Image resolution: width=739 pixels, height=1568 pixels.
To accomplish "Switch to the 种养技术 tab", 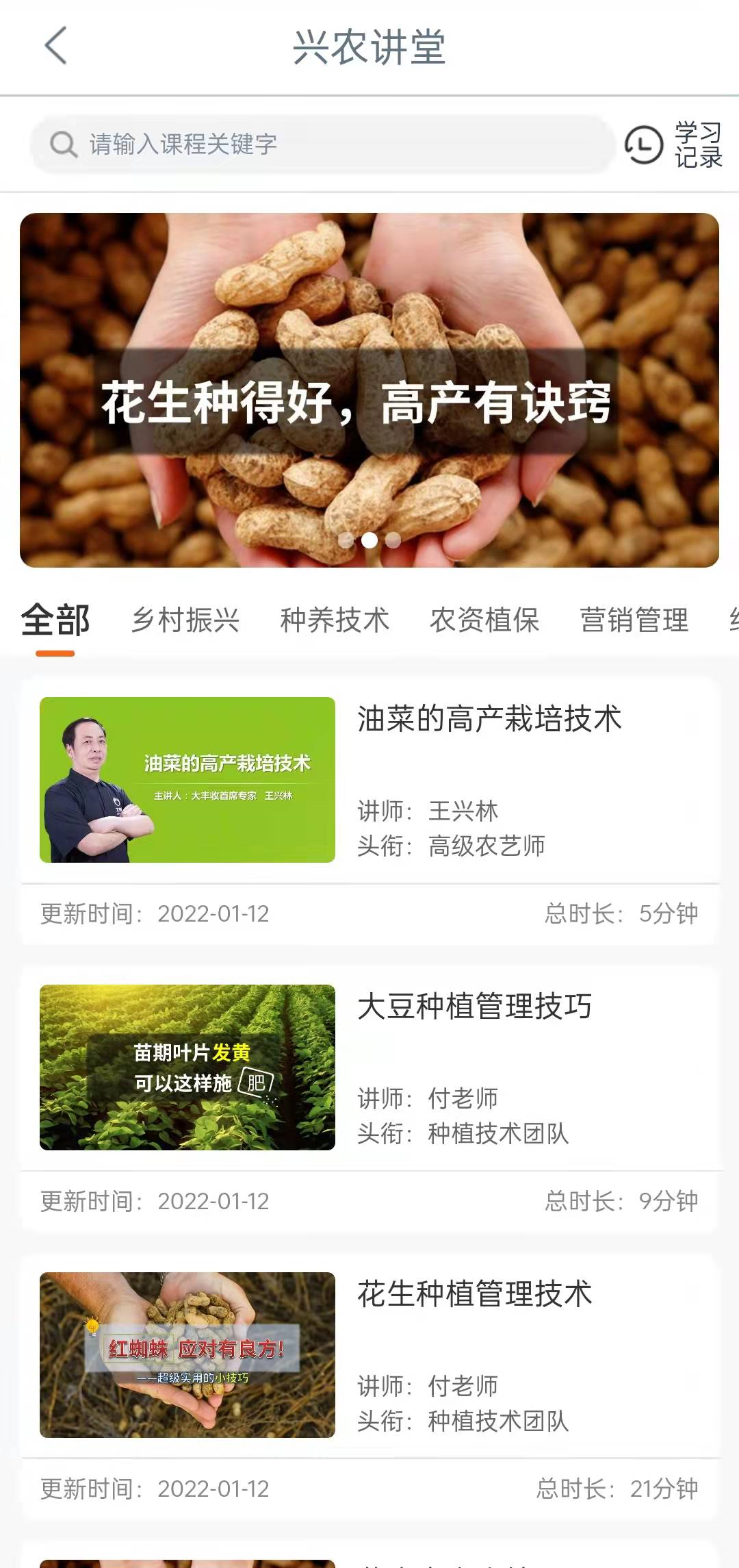I will tap(335, 620).
